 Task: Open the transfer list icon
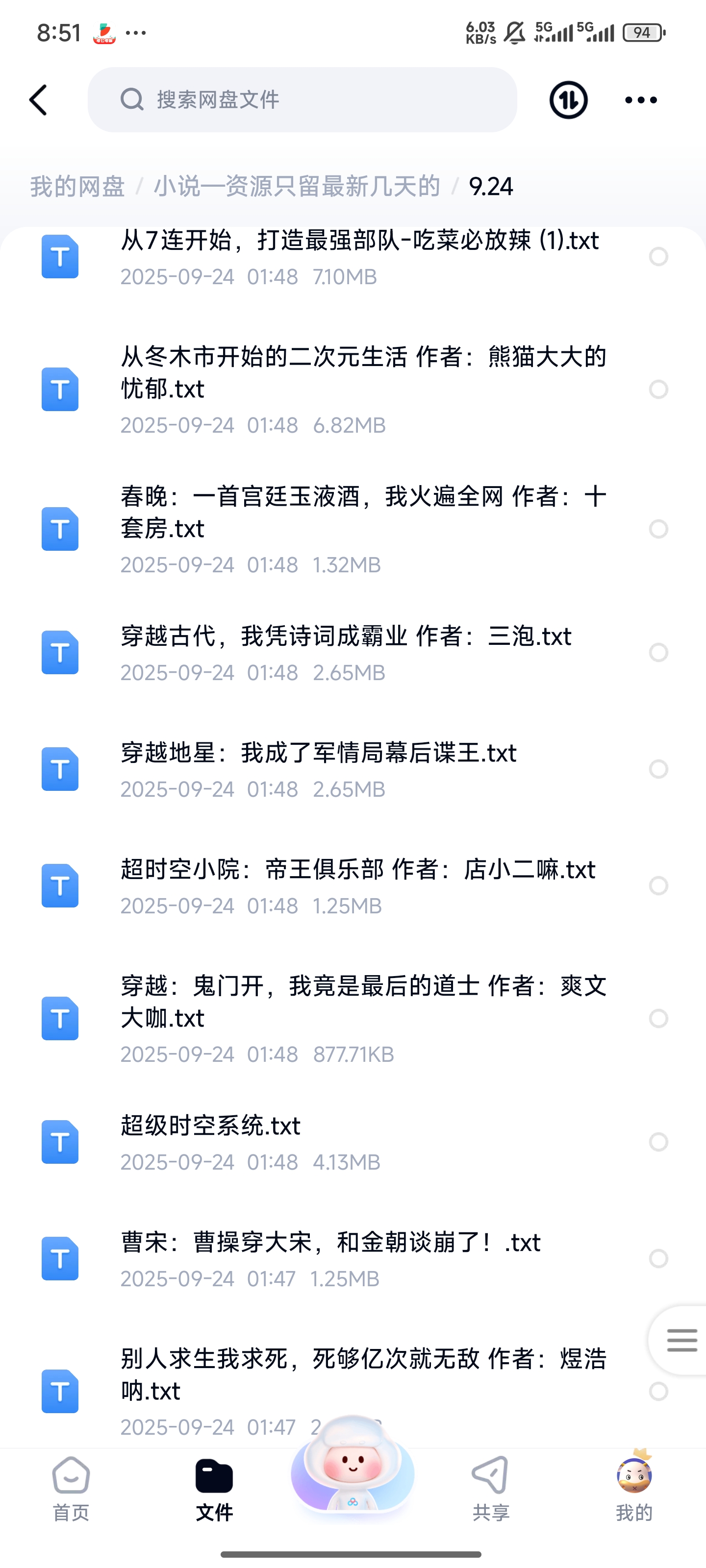[x=568, y=100]
